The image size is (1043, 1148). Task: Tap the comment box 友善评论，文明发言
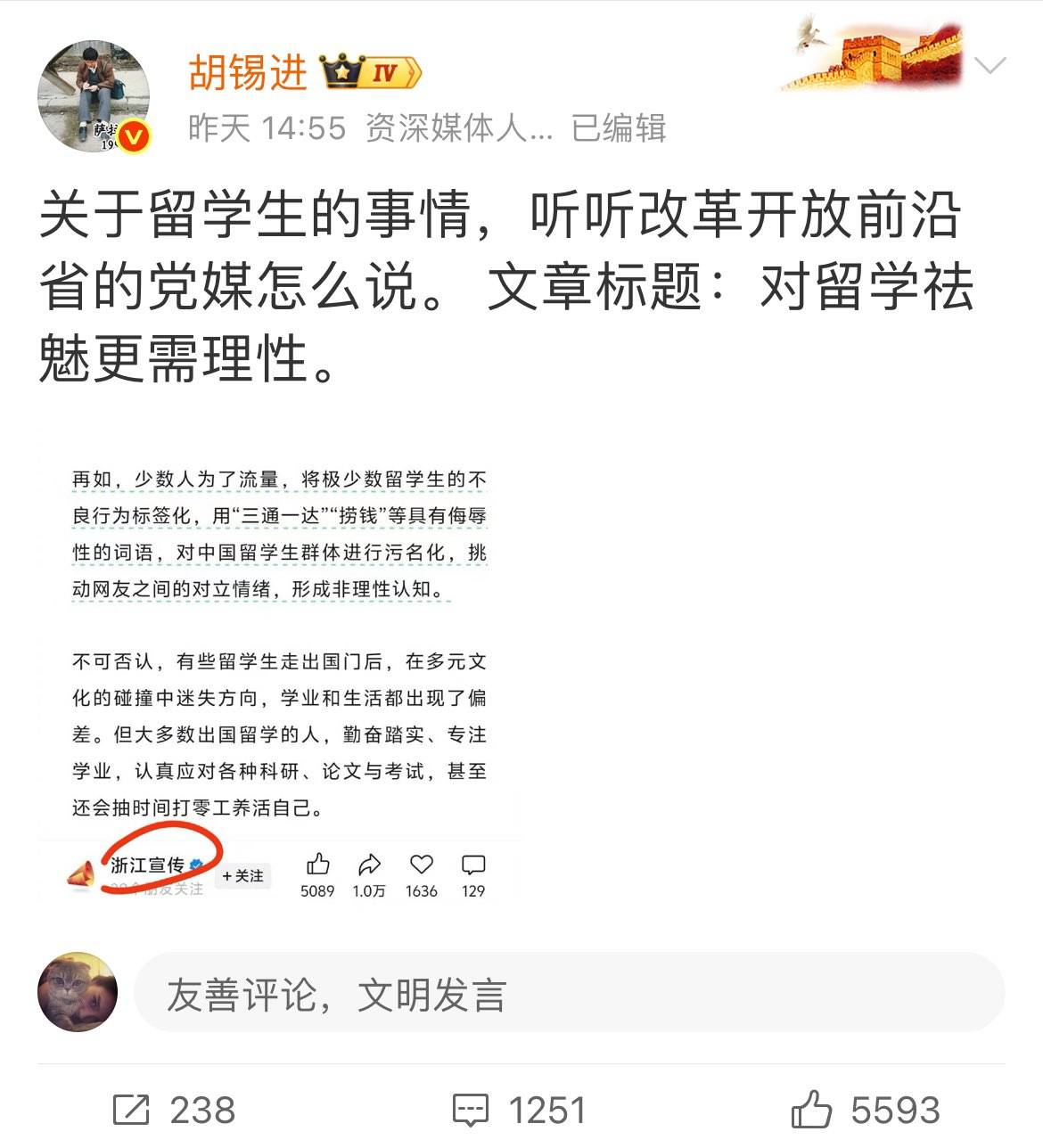(569, 994)
